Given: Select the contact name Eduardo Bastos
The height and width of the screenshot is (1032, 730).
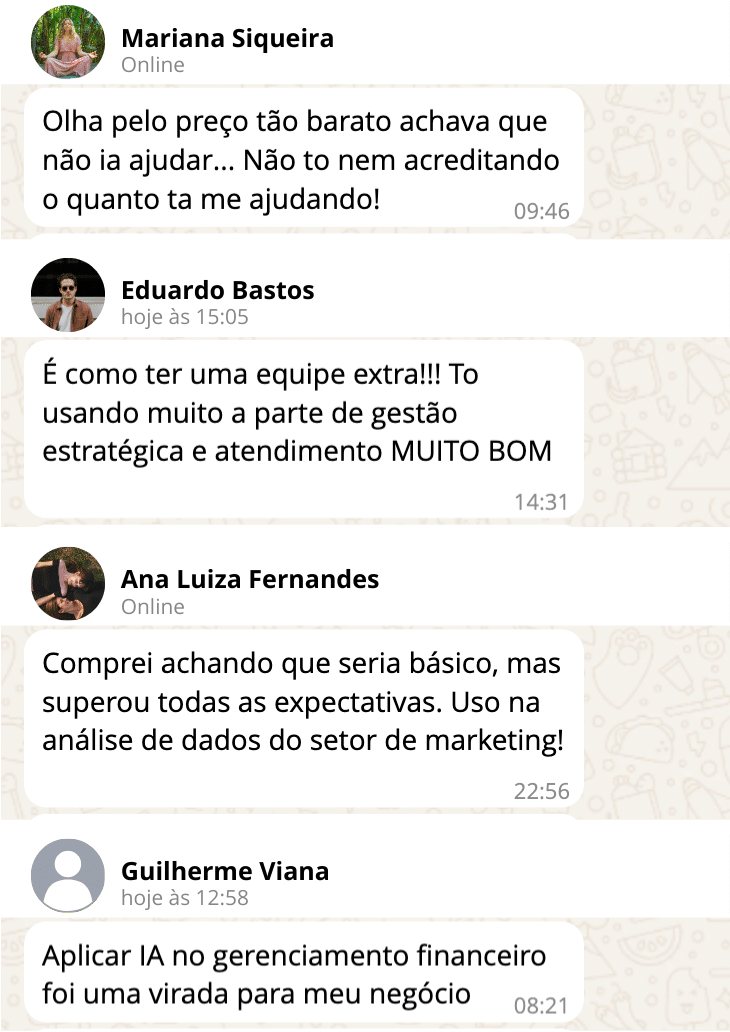Looking at the screenshot, I should click(x=217, y=291).
